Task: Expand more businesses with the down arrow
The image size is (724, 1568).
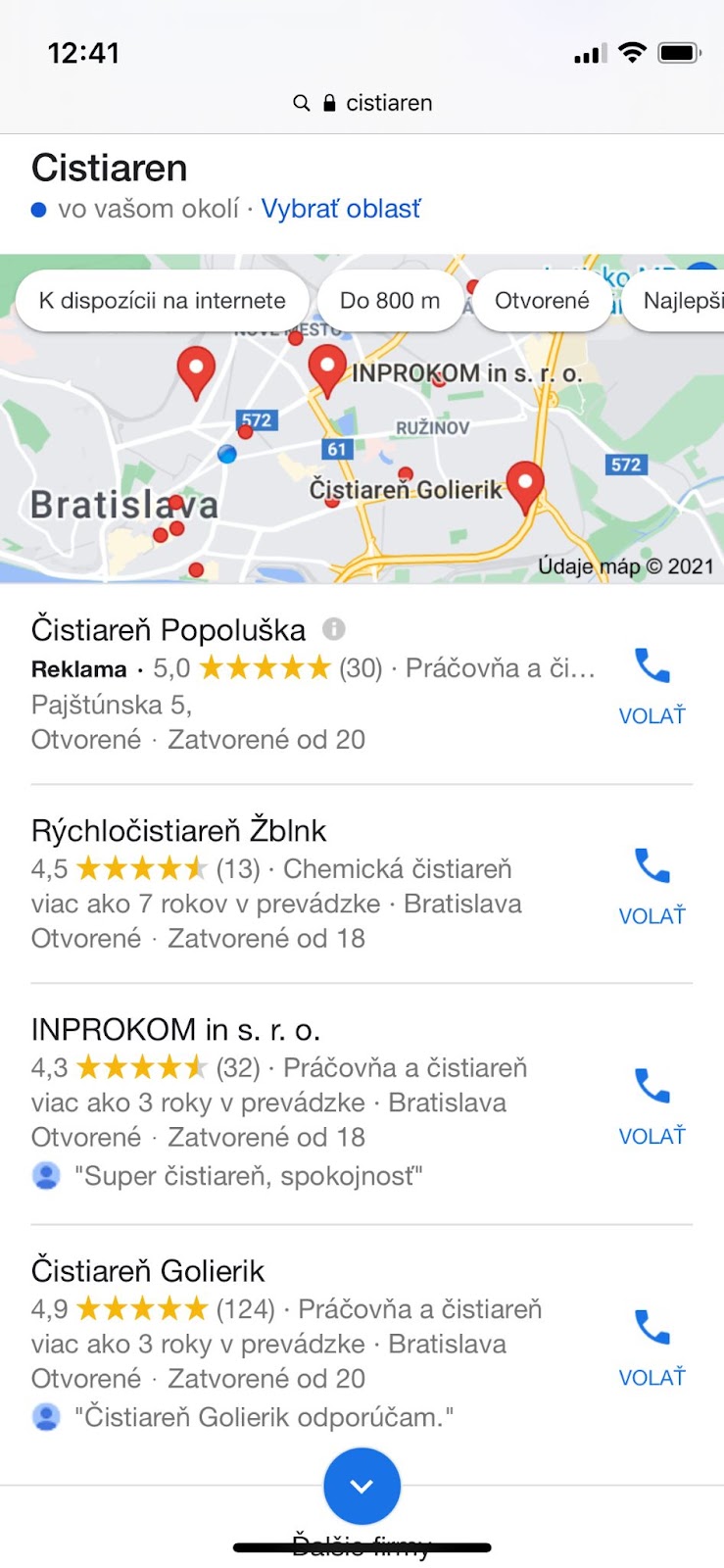Action: tap(362, 1486)
